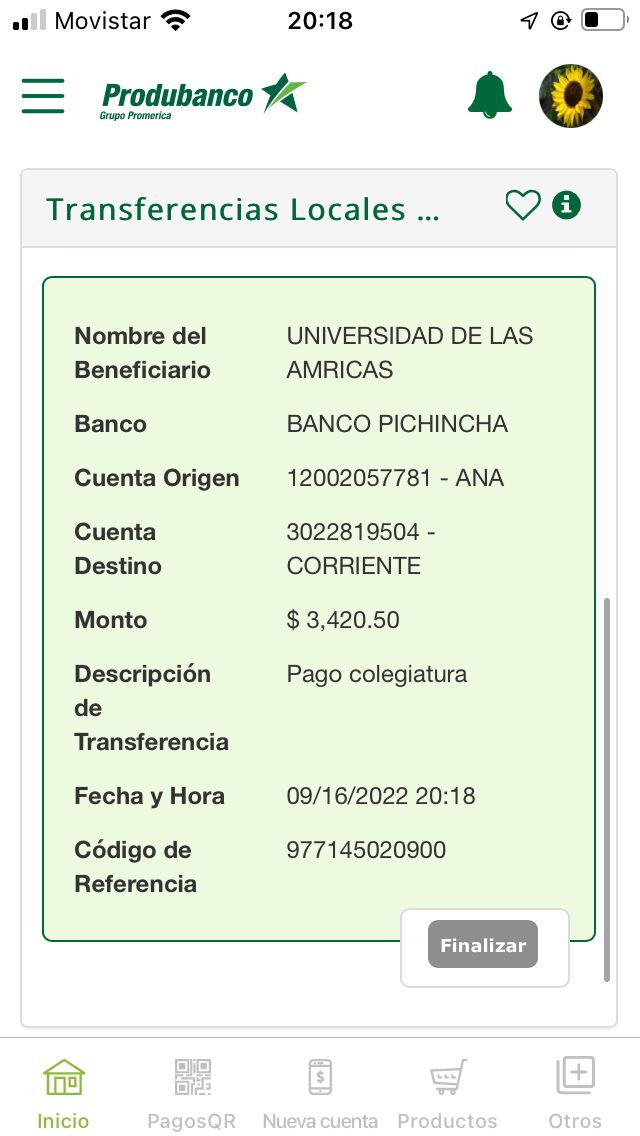Open the notifications bell
The height and width of the screenshot is (1136, 640).
pyautogui.click(x=490, y=96)
